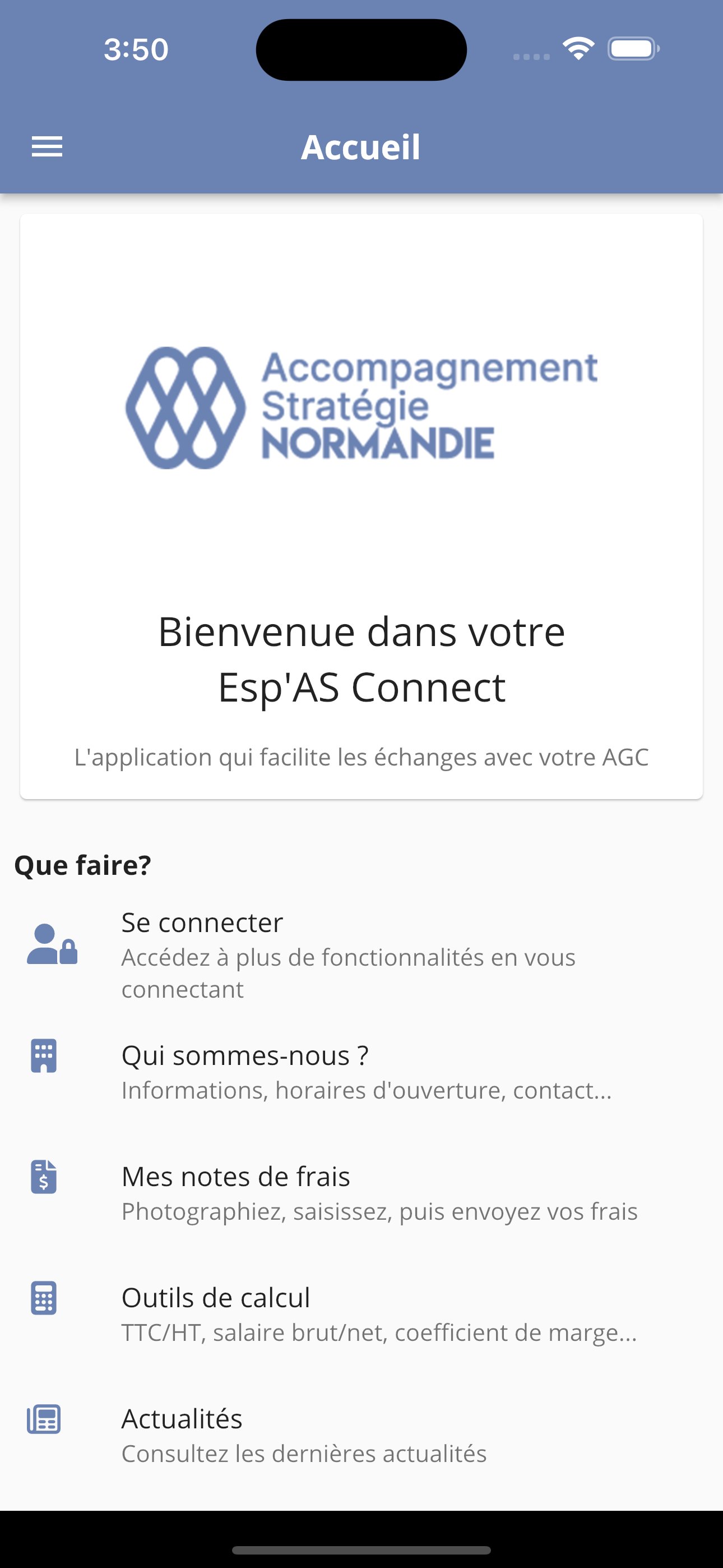Tap the Accueil title in the header
The width and height of the screenshot is (723, 1568).
point(361,146)
